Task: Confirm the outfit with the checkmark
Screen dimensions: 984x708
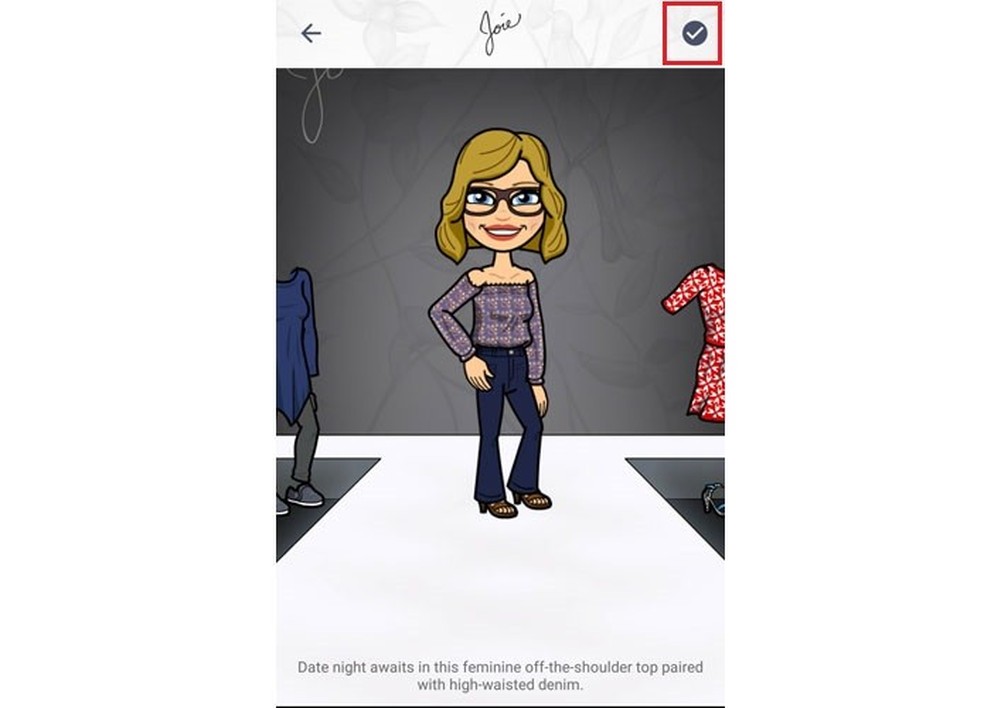Action: point(694,33)
